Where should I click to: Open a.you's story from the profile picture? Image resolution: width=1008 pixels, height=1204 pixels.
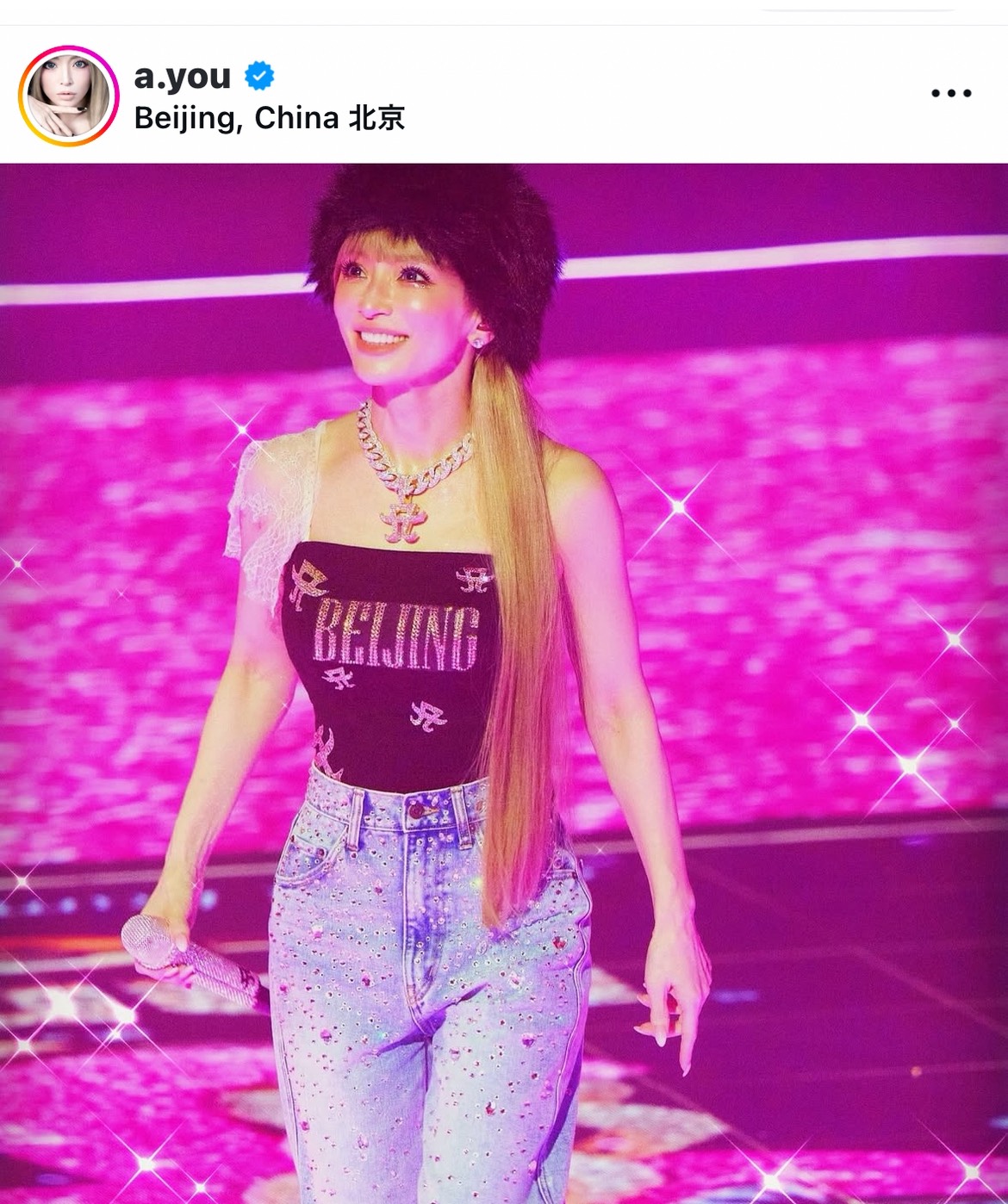(68, 96)
